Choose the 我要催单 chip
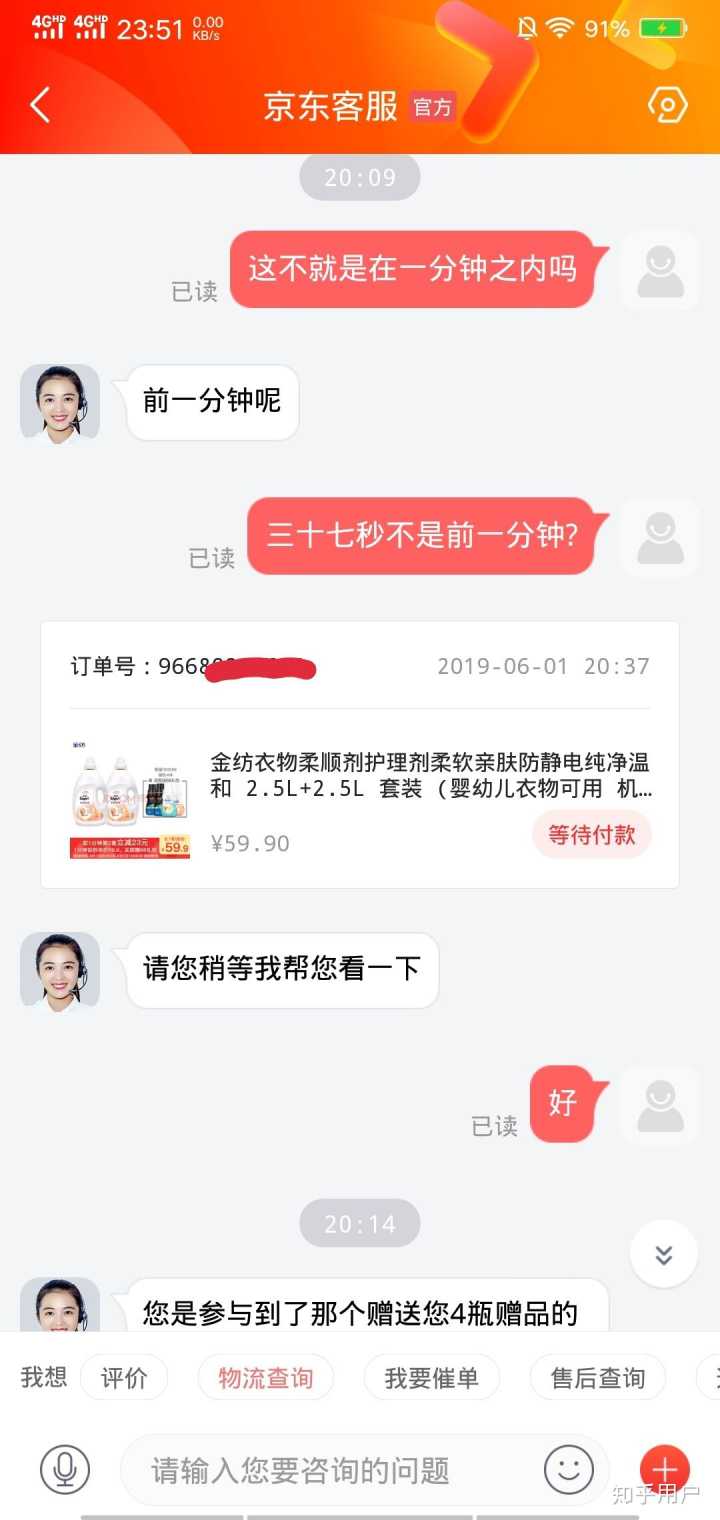The height and width of the screenshot is (1520, 720). pyautogui.click(x=431, y=1378)
